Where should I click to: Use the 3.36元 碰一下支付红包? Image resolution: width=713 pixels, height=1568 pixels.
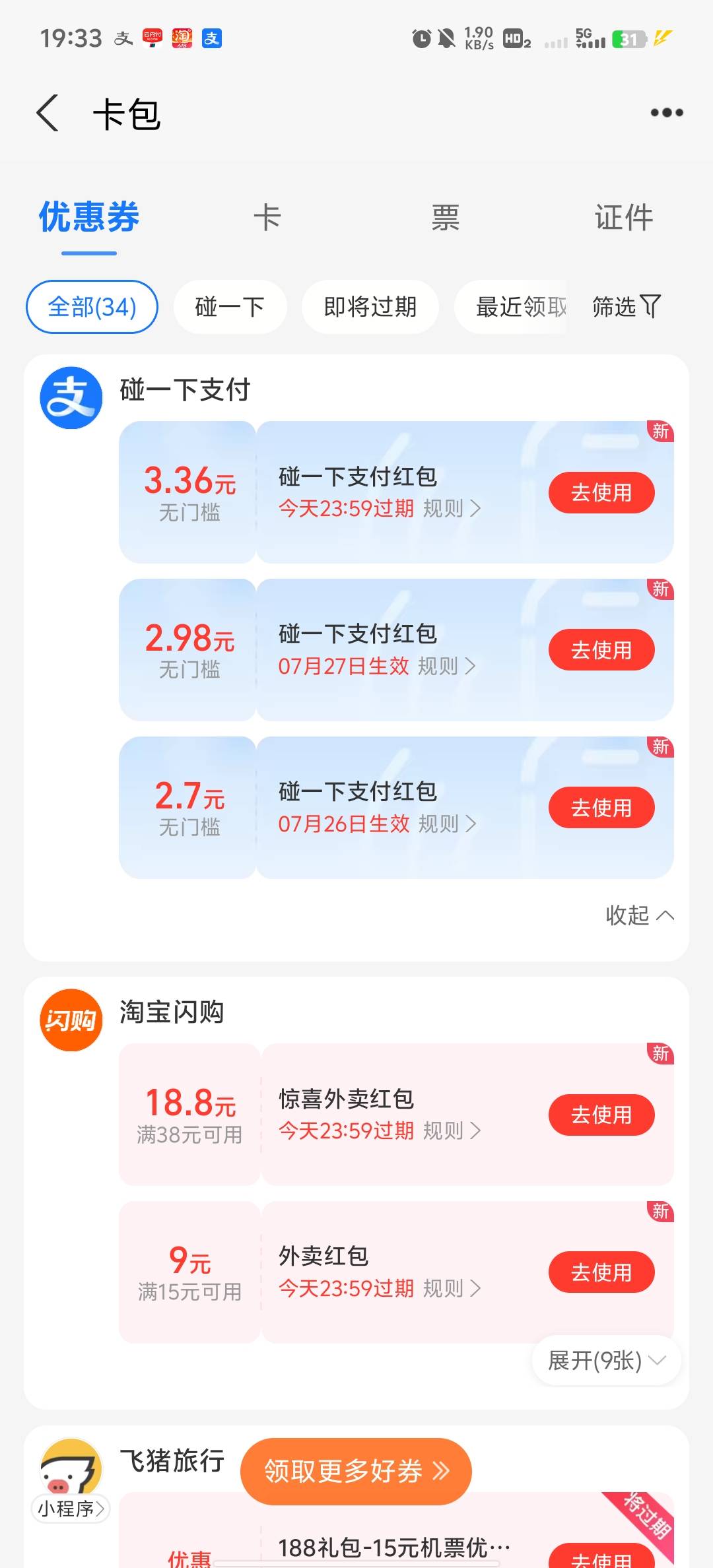[601, 492]
